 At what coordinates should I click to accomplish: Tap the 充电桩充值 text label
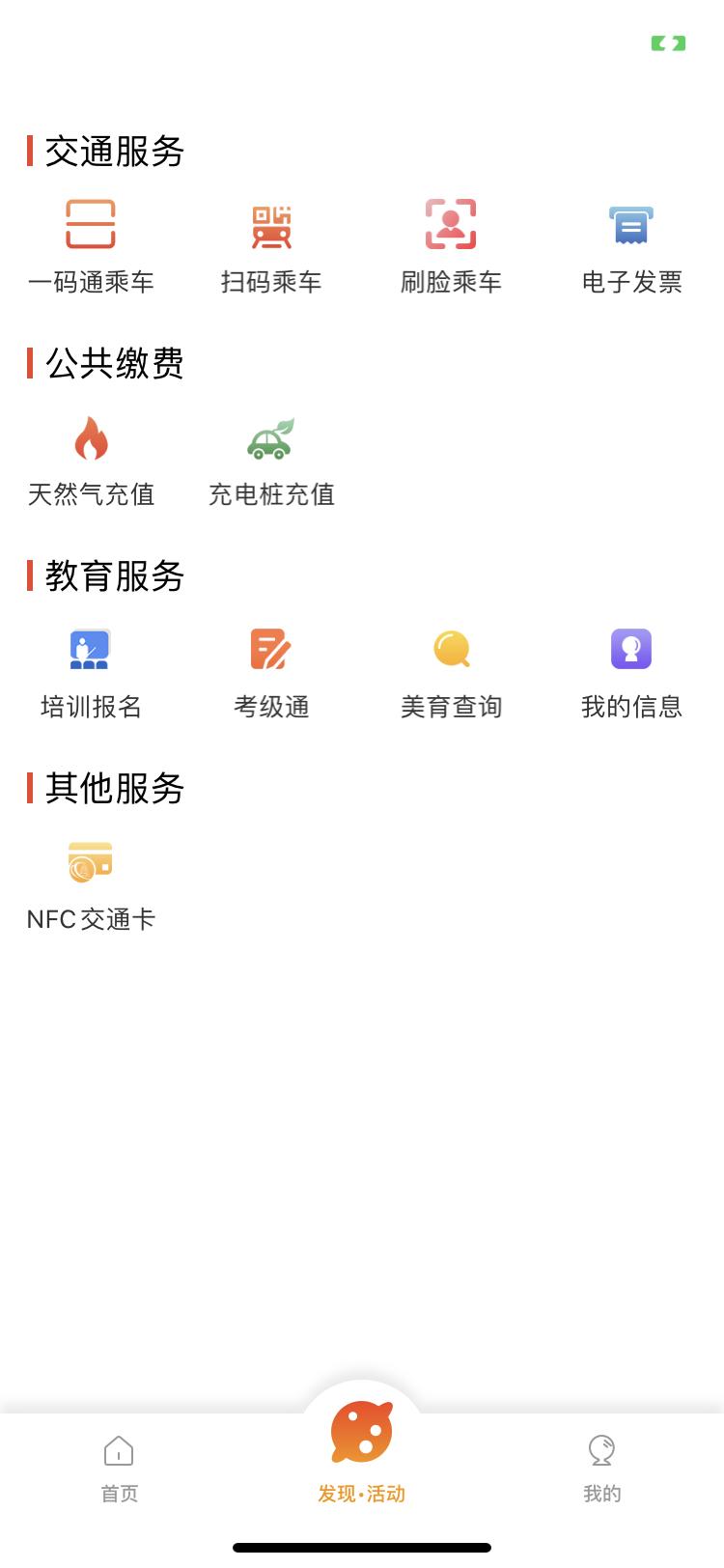point(271,495)
